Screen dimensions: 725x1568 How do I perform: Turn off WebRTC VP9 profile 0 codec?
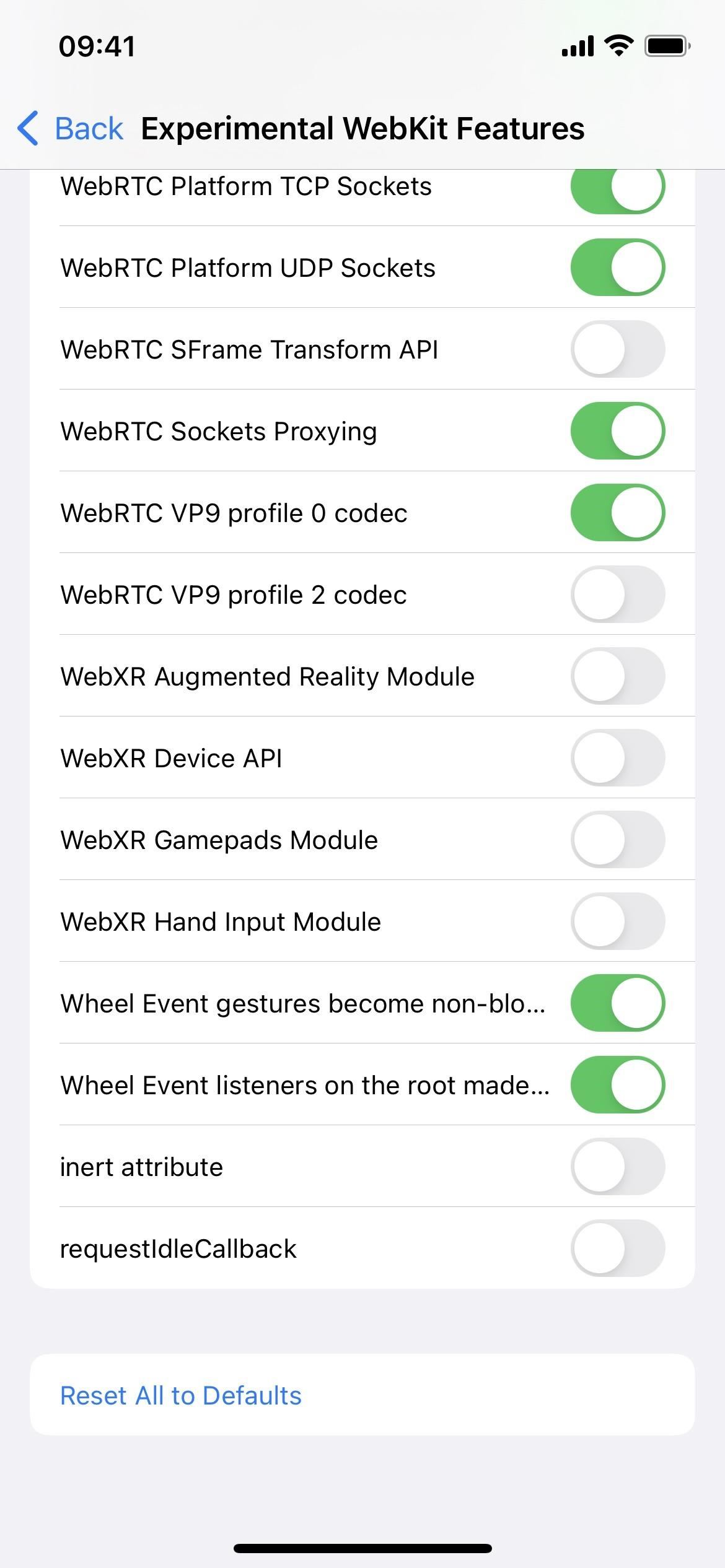(619, 512)
